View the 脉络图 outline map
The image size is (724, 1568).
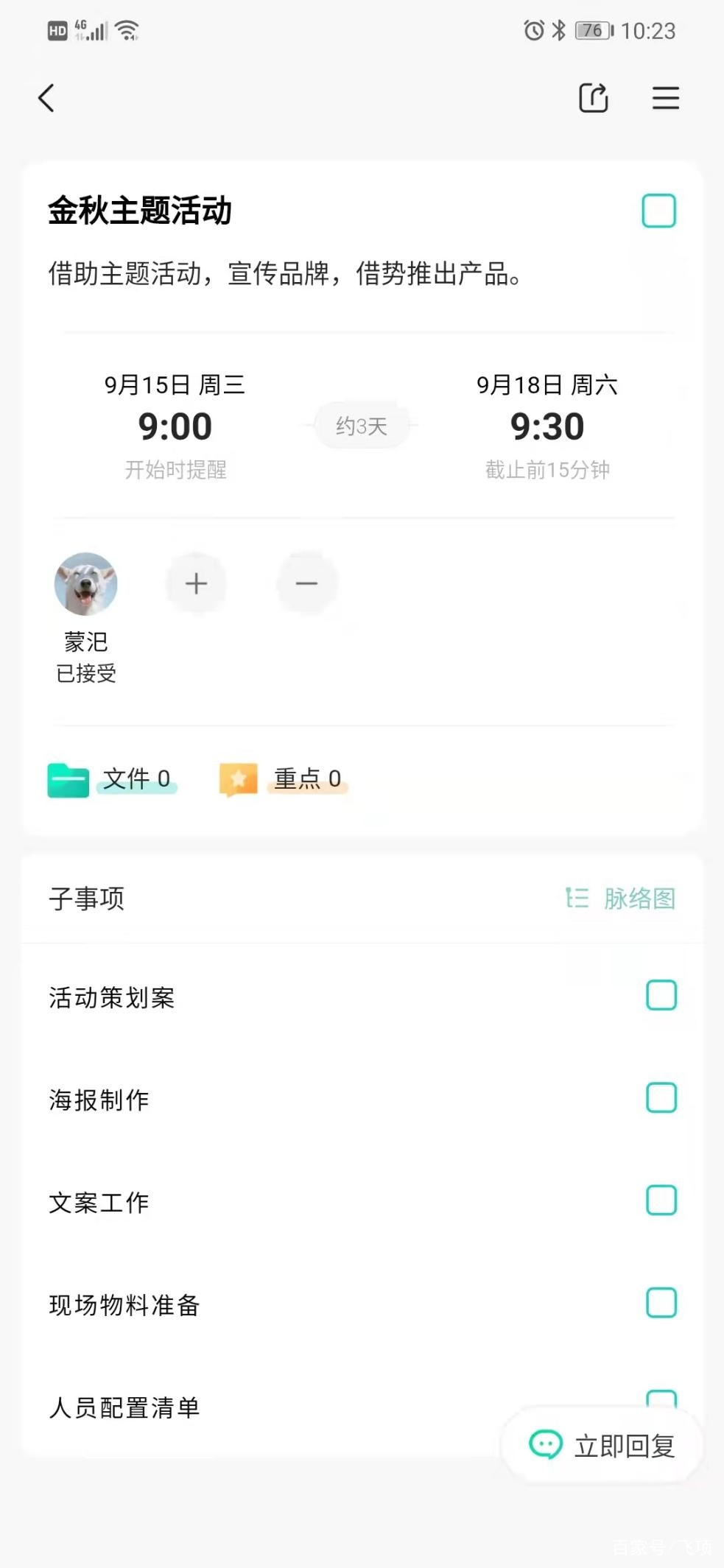pos(621,899)
